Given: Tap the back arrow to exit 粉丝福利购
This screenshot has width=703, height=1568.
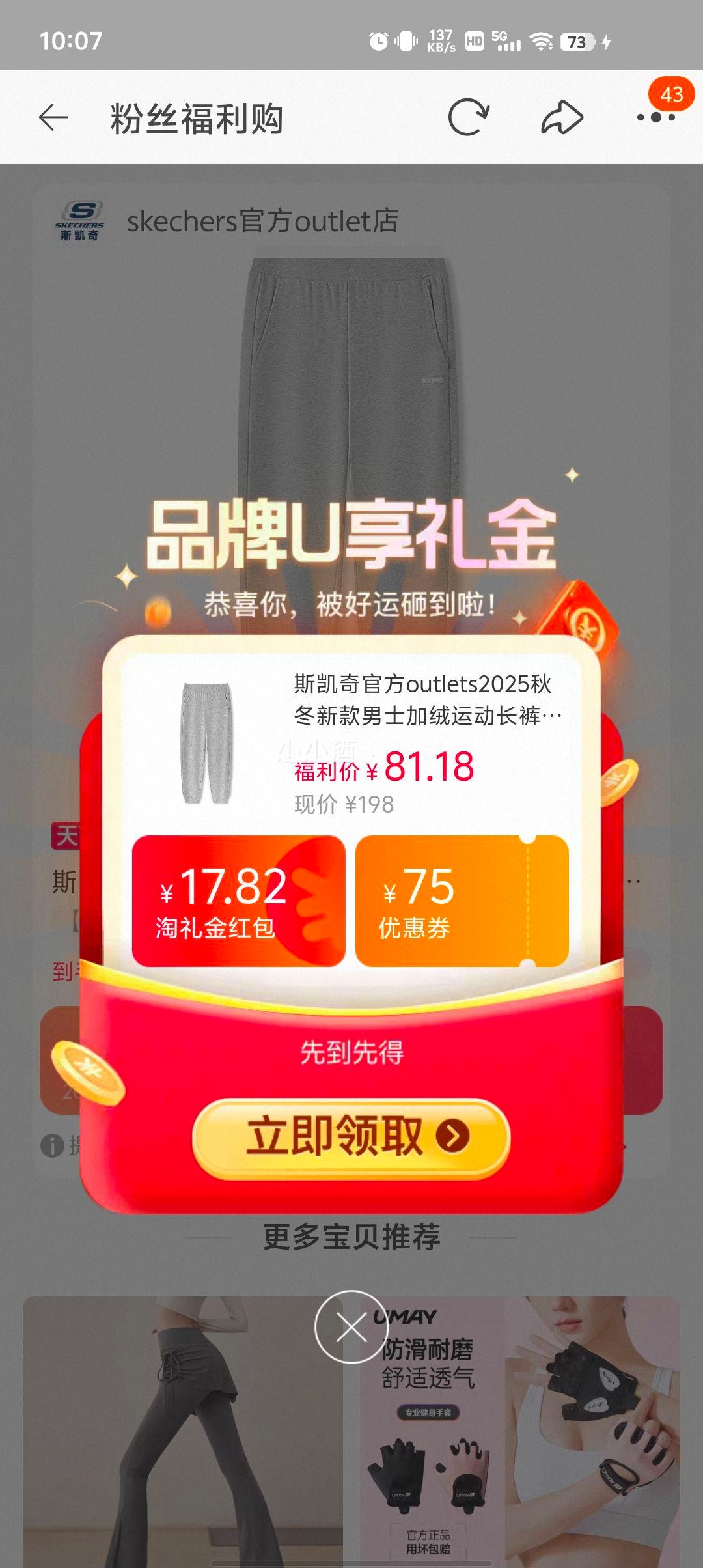Looking at the screenshot, I should [x=55, y=116].
